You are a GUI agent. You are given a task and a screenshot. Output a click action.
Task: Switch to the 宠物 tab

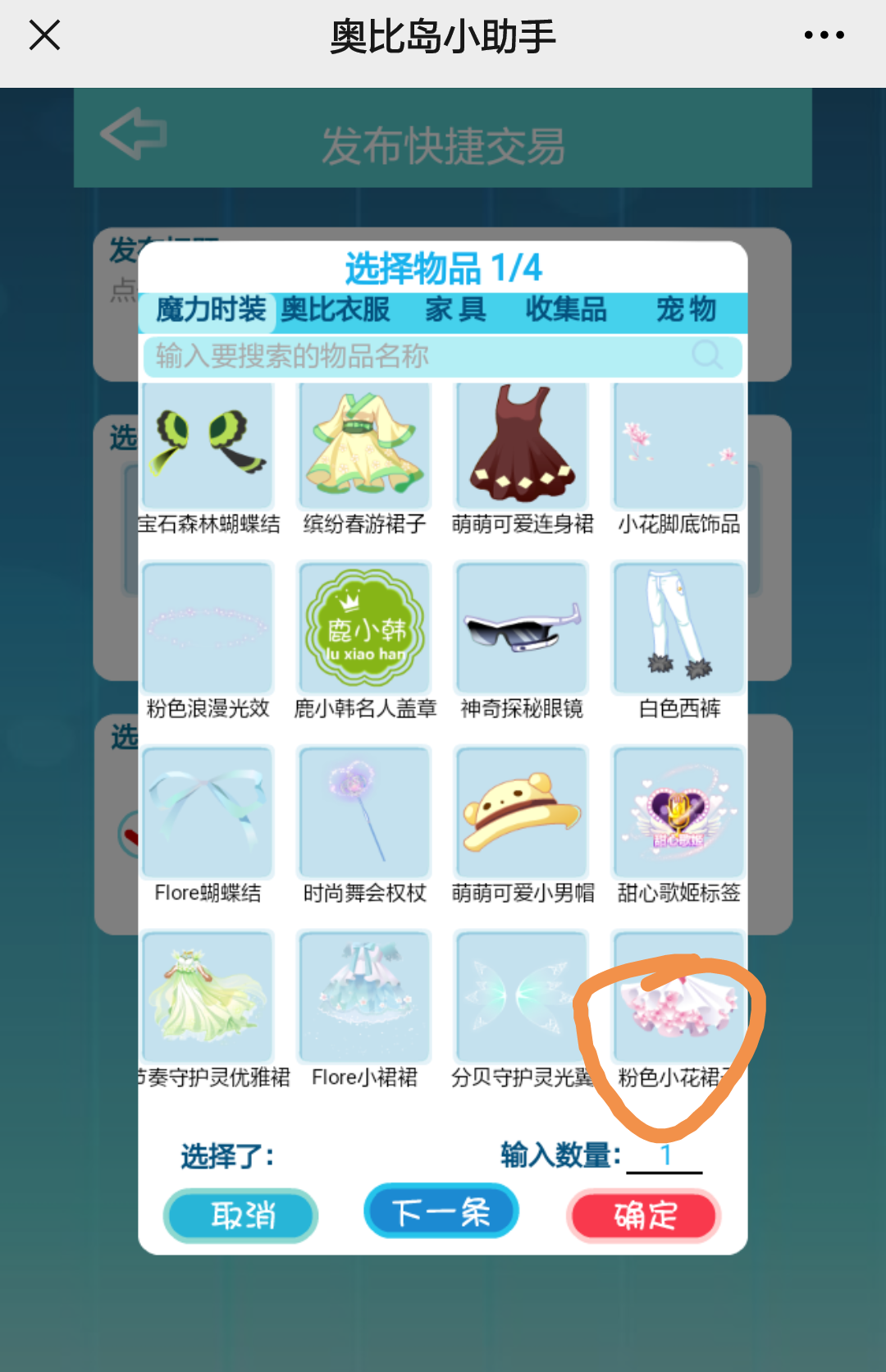pos(686,310)
